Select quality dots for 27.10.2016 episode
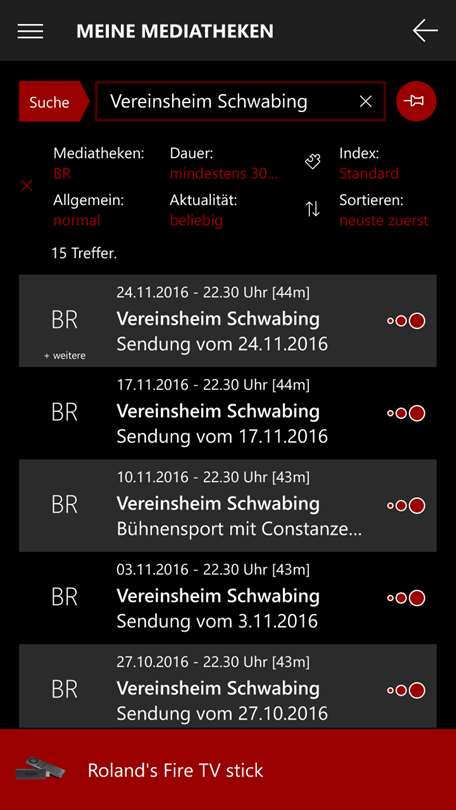 406,690
